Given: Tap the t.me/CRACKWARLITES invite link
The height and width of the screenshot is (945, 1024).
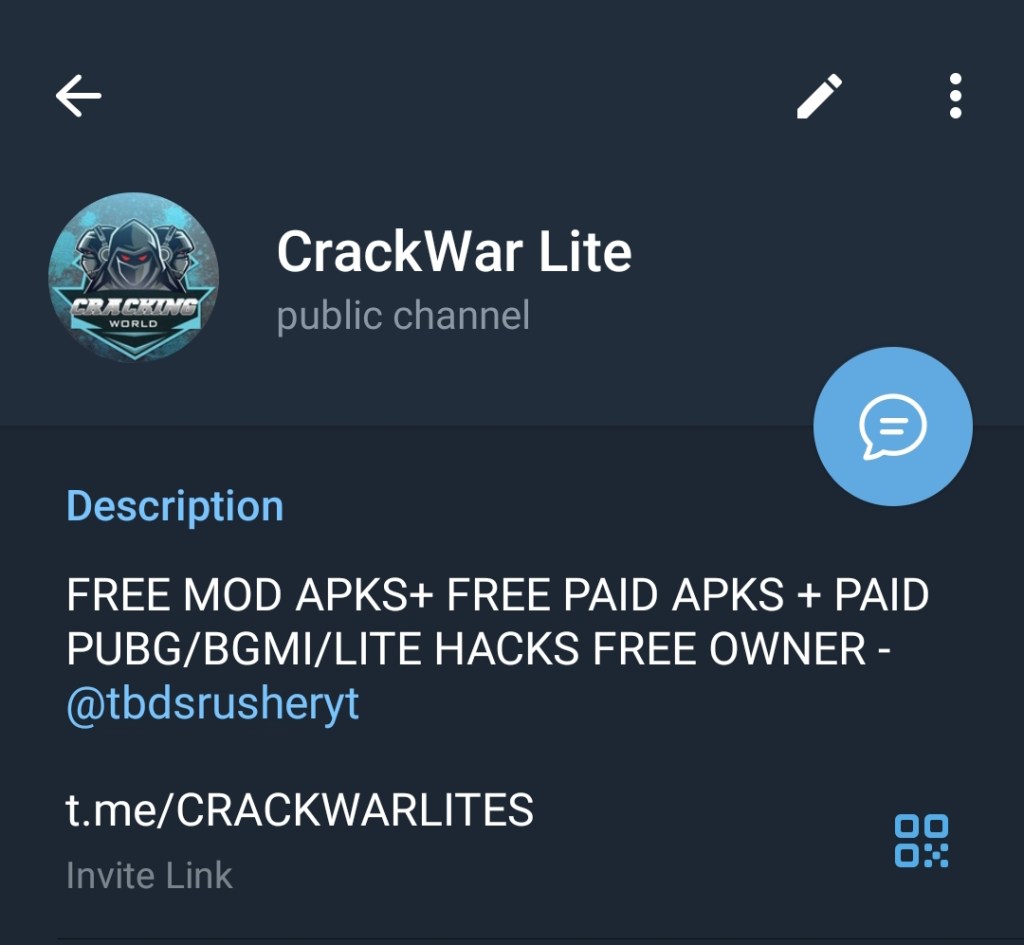Looking at the screenshot, I should (300, 810).
